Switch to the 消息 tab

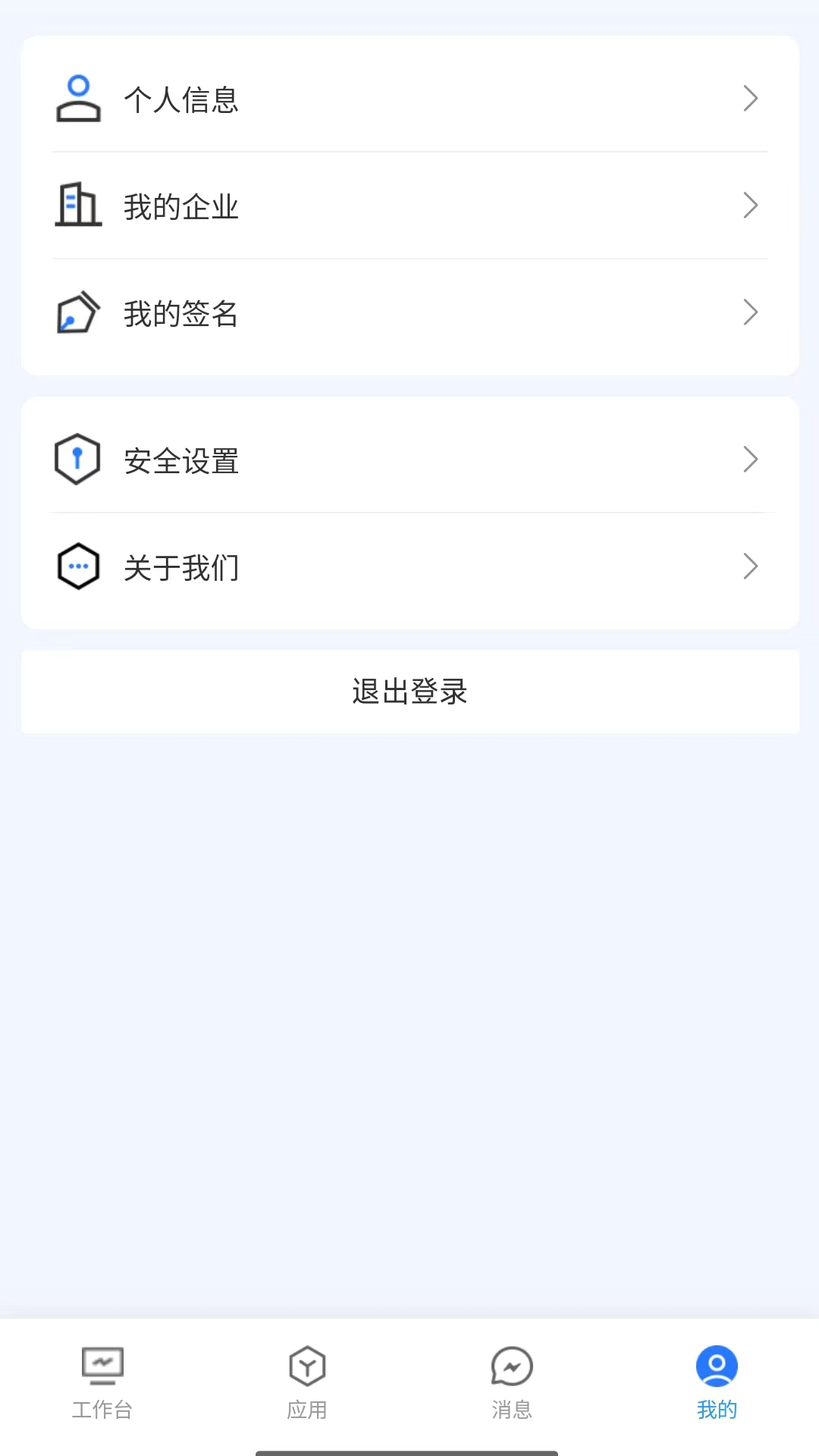pos(512,1382)
